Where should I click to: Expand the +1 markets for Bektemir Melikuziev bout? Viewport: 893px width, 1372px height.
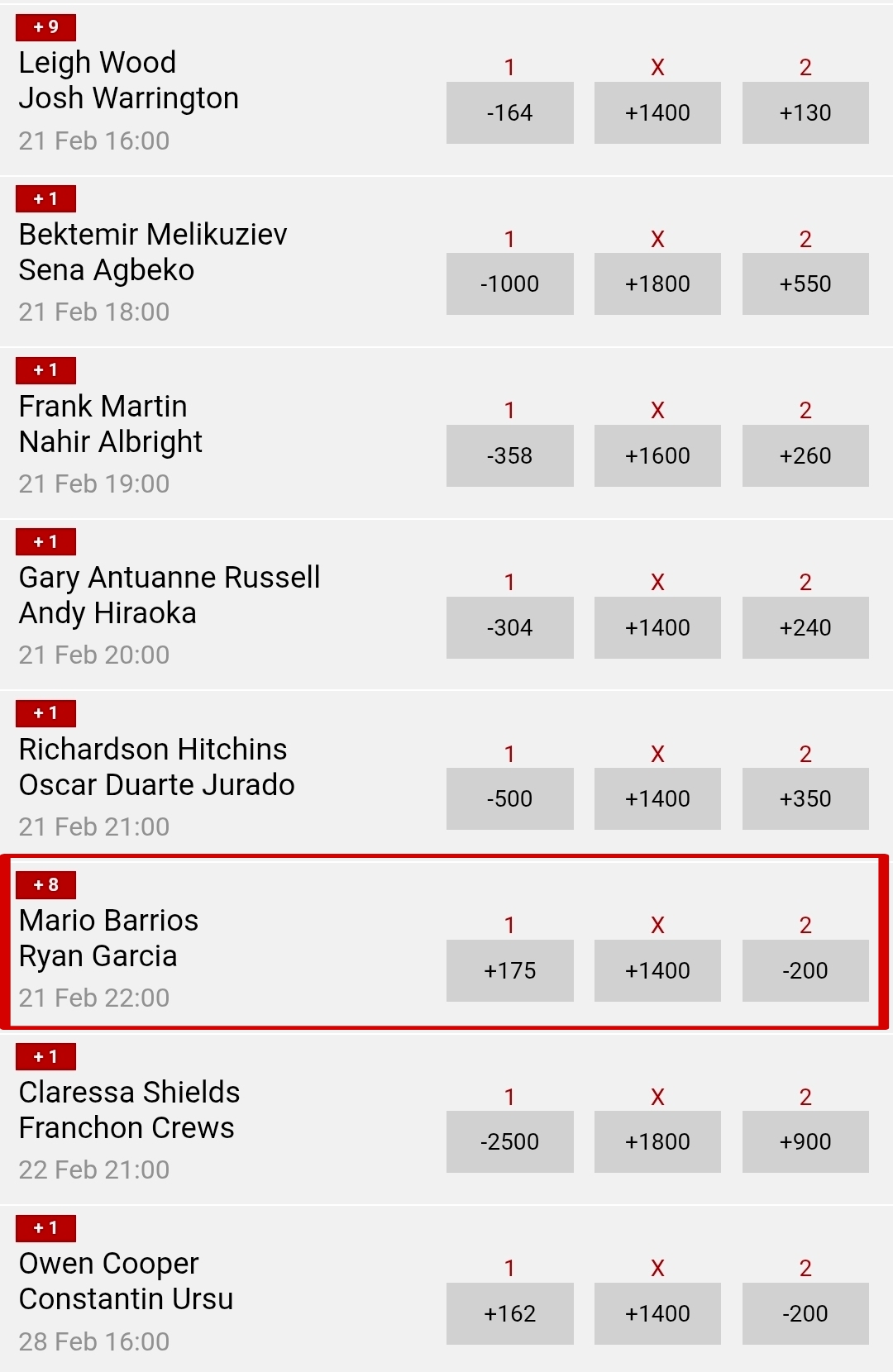pyautogui.click(x=45, y=198)
